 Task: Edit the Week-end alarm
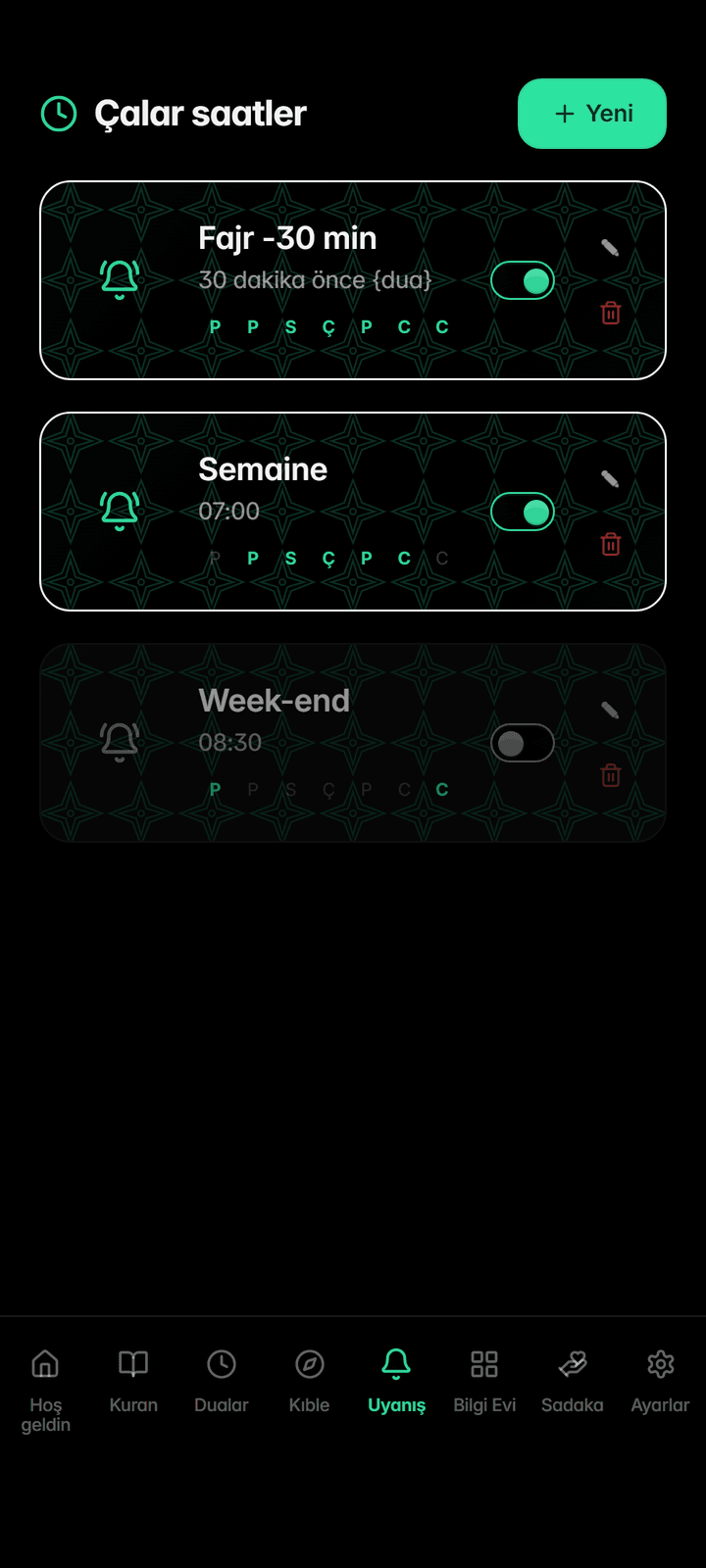610,710
